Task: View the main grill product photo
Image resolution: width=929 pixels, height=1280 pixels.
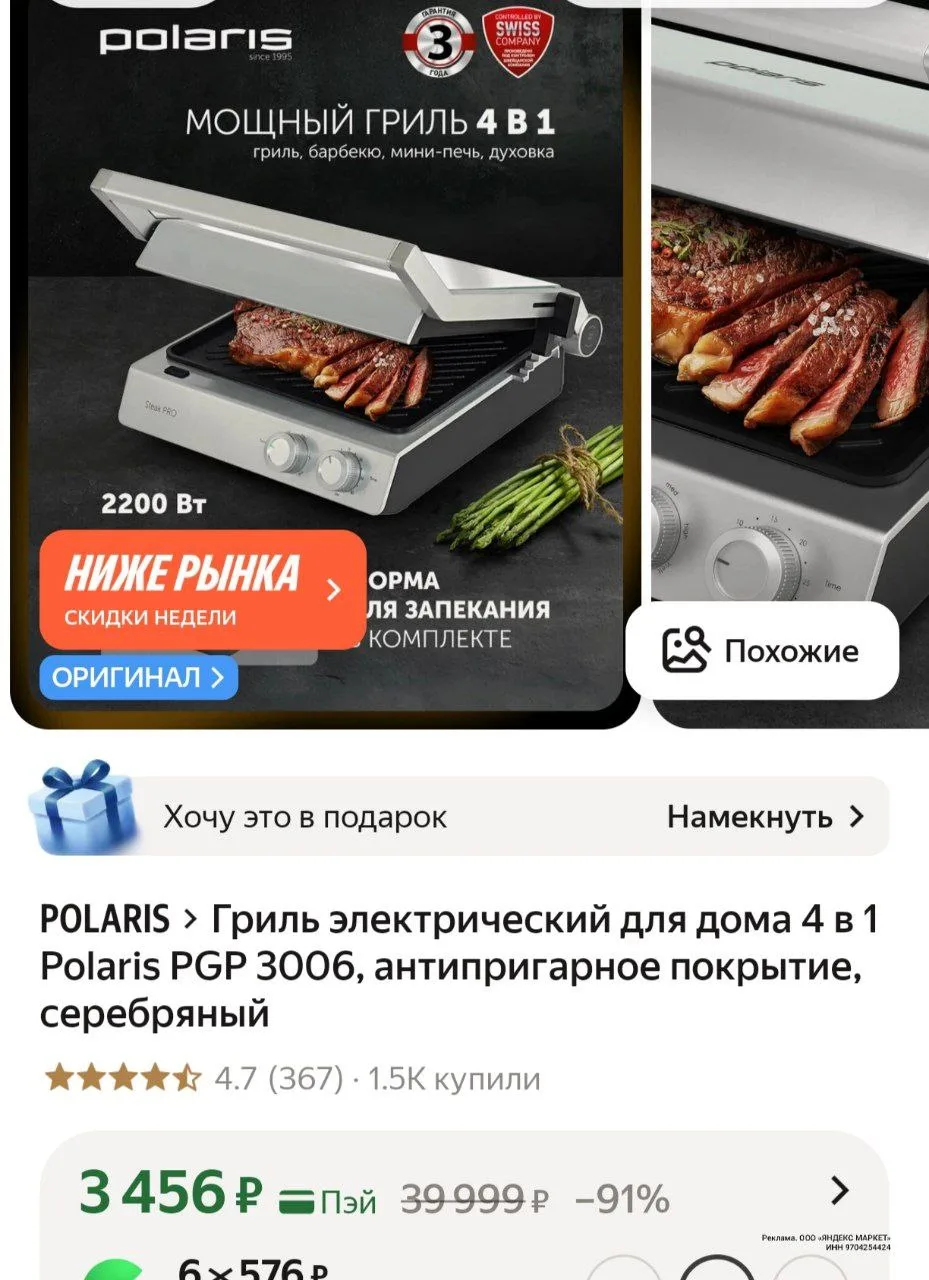Action: tap(330, 330)
